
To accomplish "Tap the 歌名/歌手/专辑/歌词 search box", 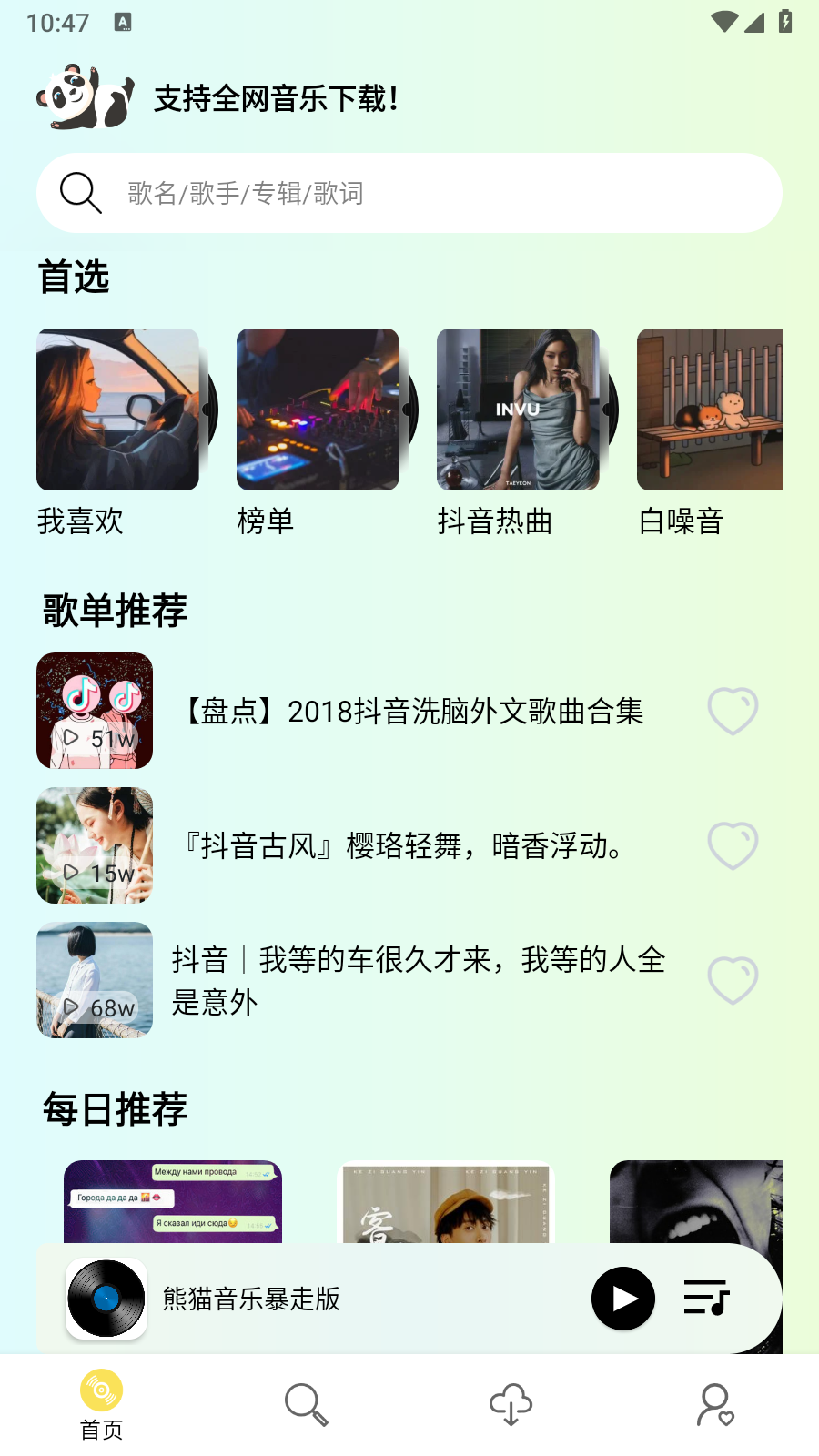I will (409, 193).
